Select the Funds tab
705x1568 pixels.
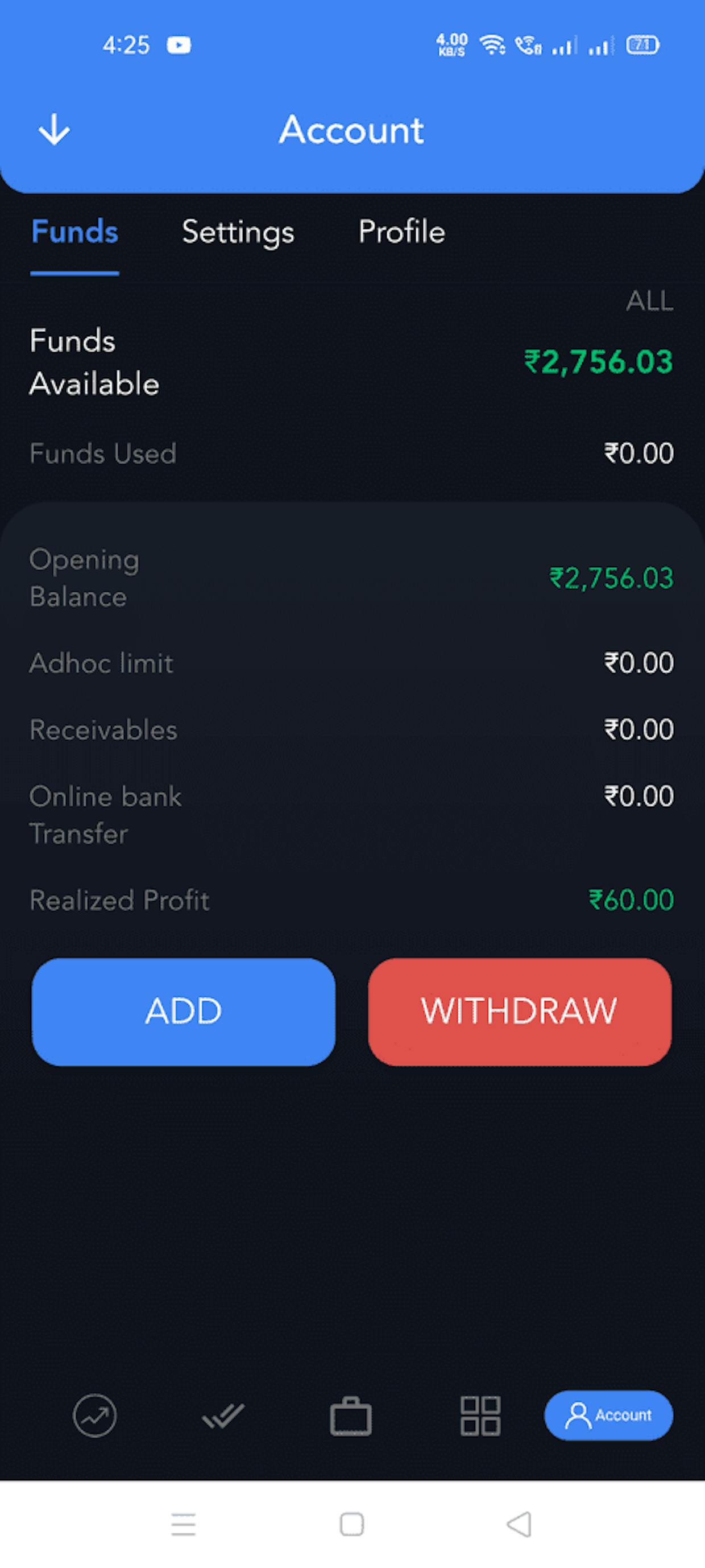coord(74,232)
